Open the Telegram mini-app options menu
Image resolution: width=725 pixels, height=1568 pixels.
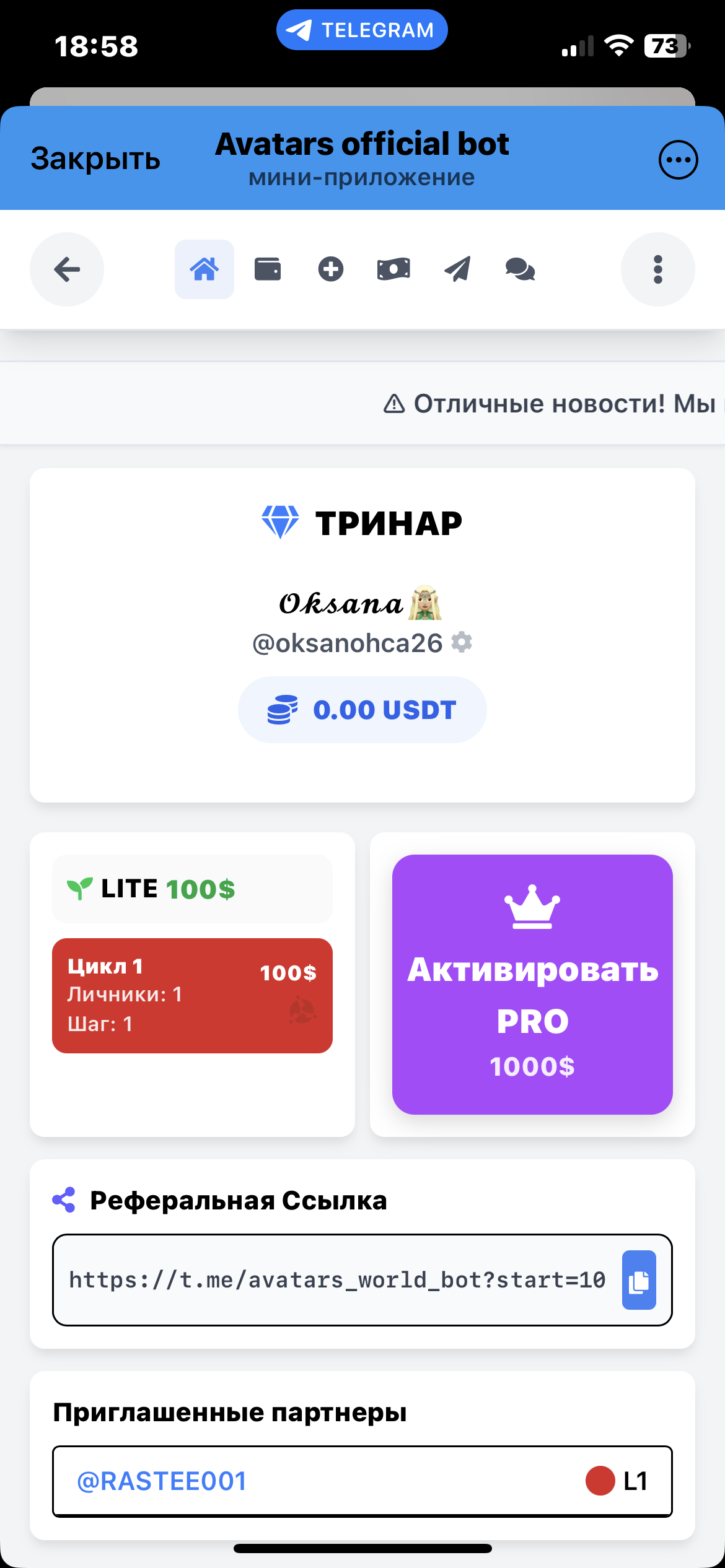point(678,160)
